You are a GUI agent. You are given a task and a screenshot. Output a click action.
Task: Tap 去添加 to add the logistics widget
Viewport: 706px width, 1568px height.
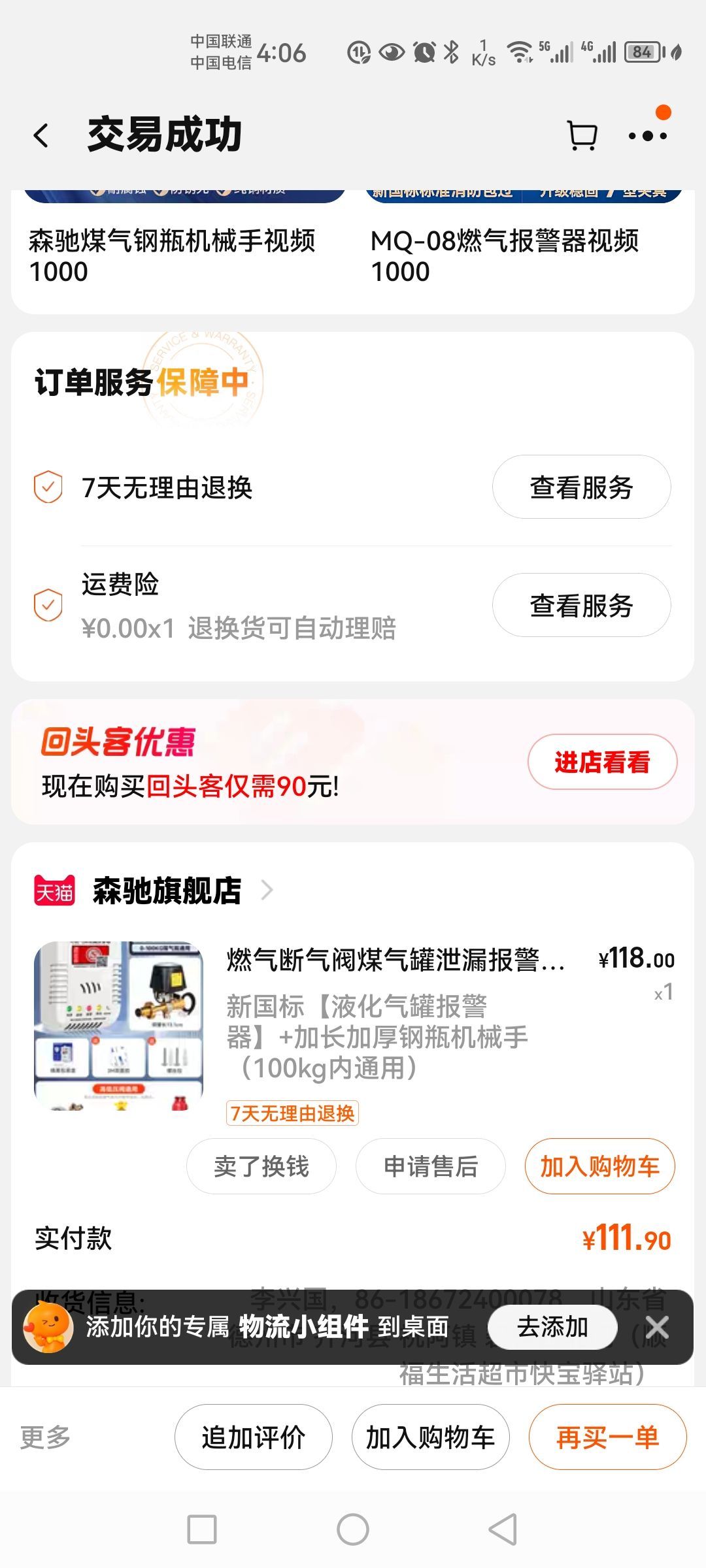pyautogui.click(x=552, y=1327)
